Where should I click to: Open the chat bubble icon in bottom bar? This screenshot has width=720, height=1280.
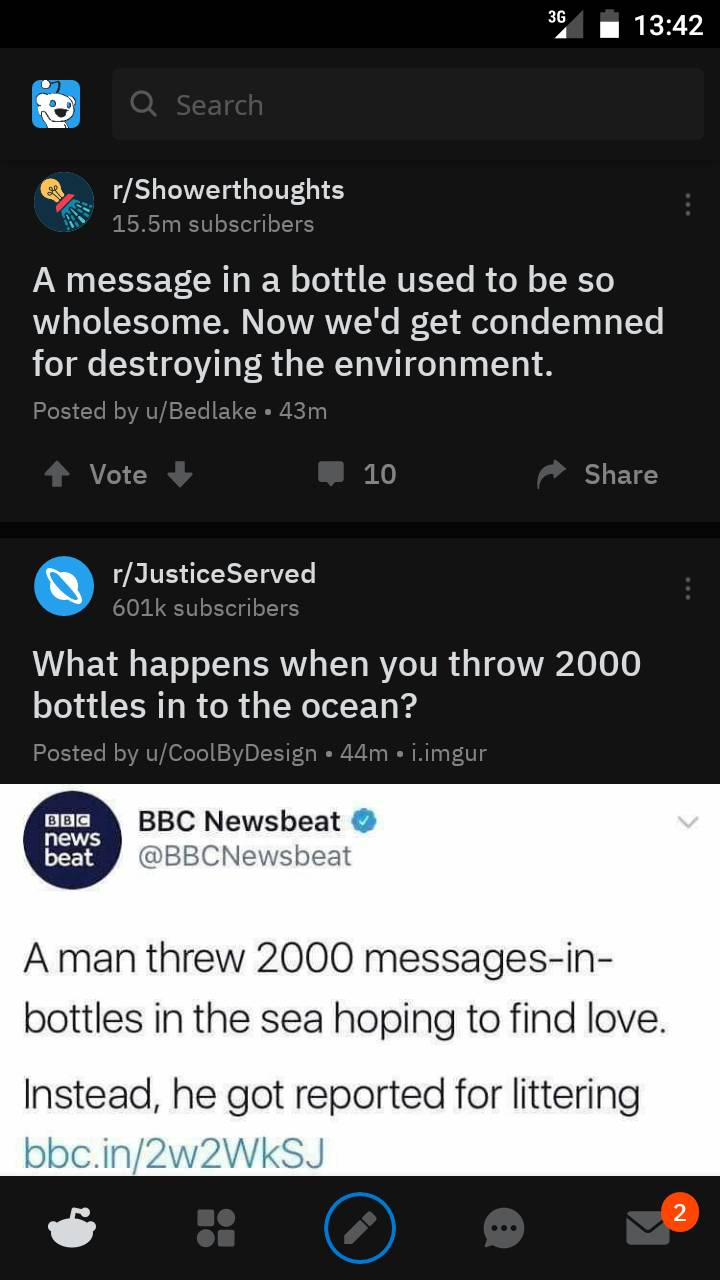coord(504,1228)
